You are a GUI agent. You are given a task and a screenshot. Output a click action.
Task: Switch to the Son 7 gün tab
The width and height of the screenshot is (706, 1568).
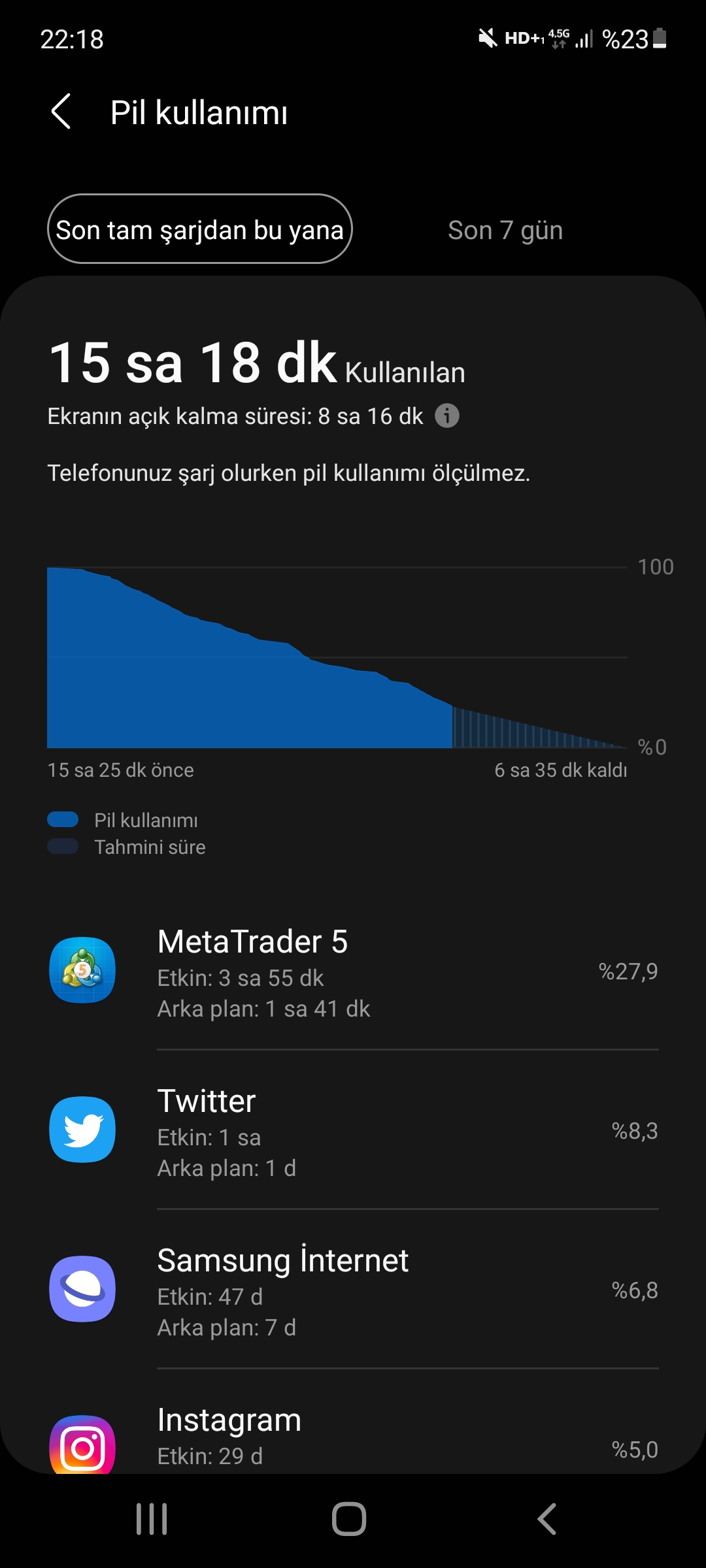[x=505, y=230]
